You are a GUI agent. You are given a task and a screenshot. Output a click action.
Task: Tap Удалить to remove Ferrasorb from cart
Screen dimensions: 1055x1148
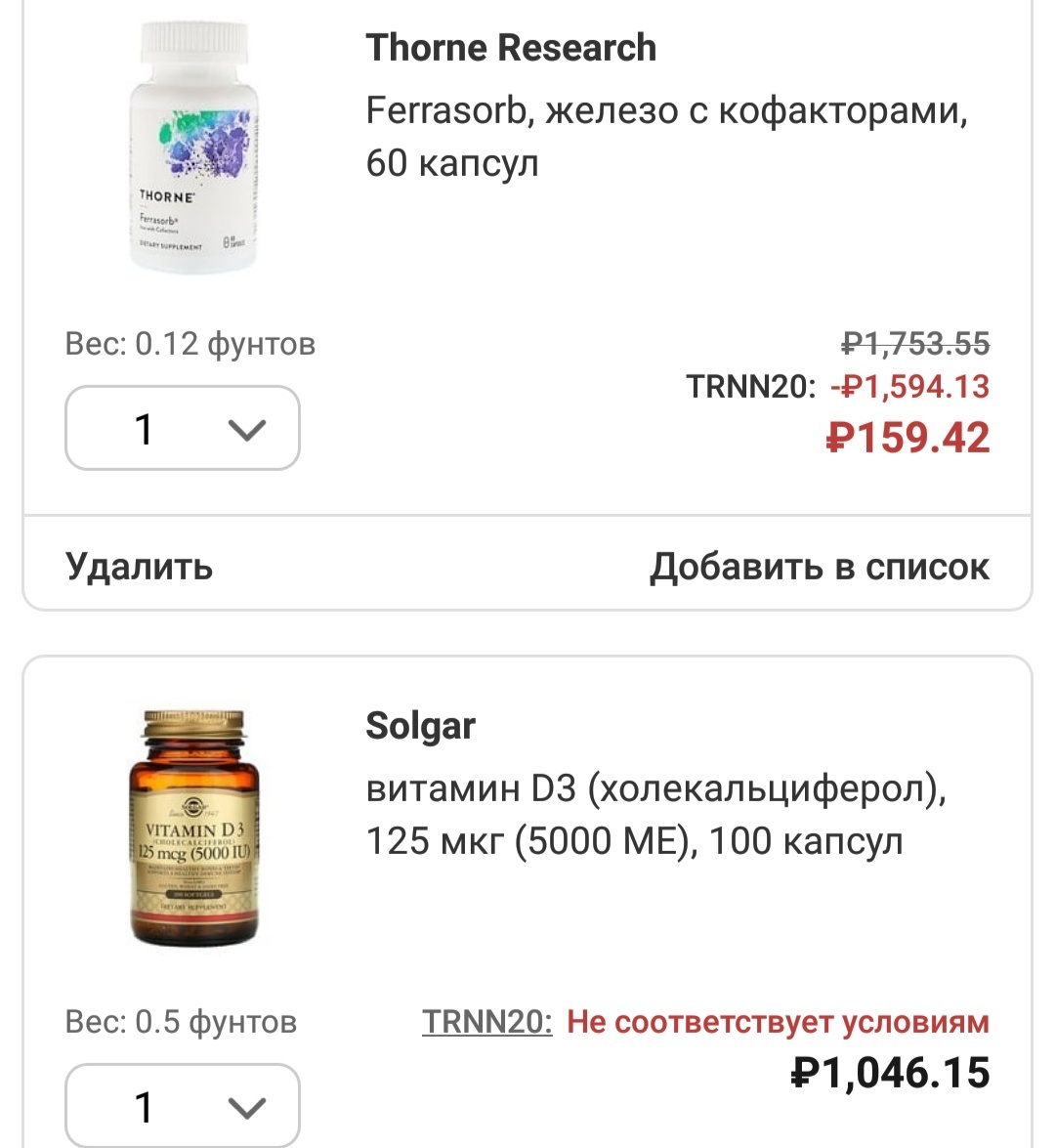139,567
